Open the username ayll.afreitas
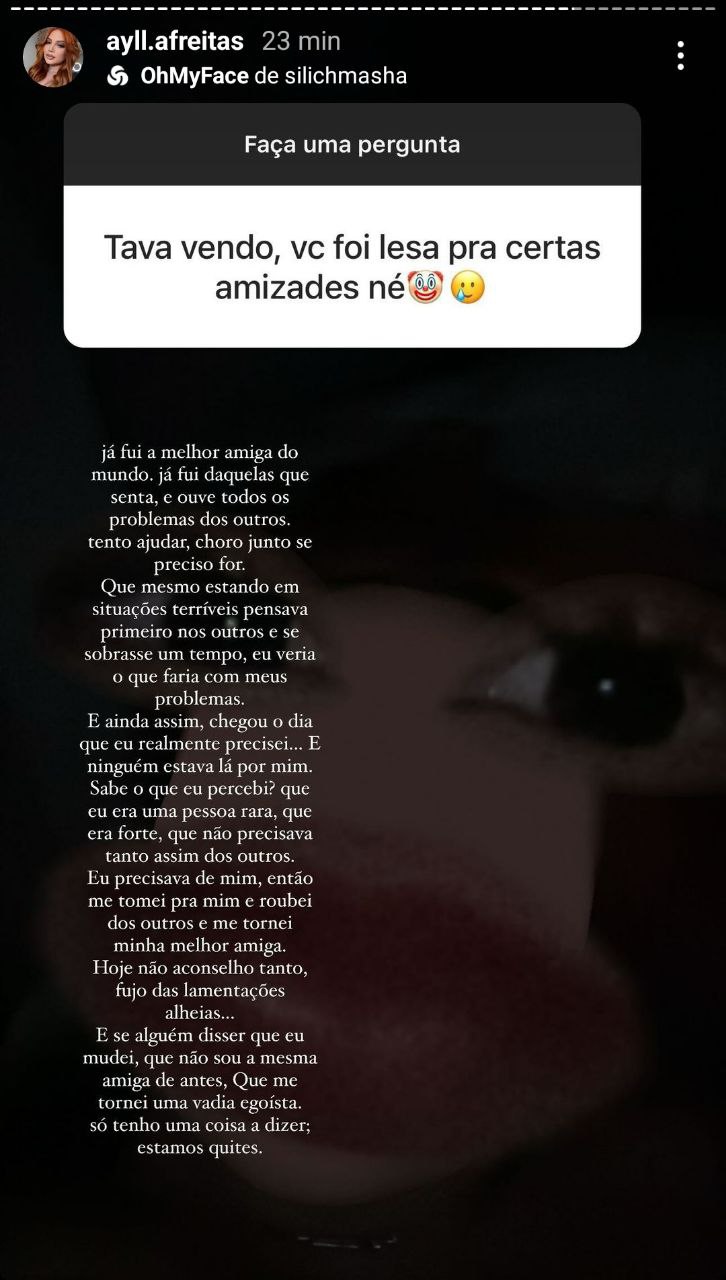This screenshot has height=1280, width=726. click(175, 41)
